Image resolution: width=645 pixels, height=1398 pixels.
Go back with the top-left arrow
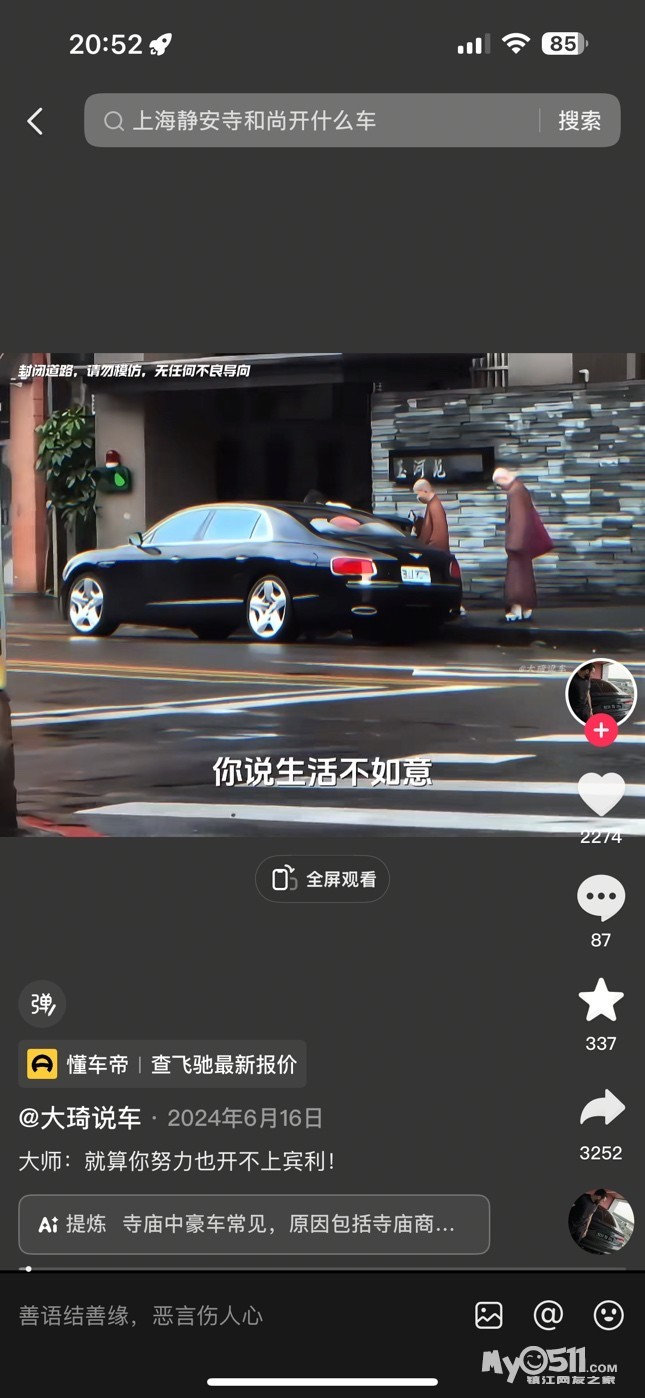(35, 121)
